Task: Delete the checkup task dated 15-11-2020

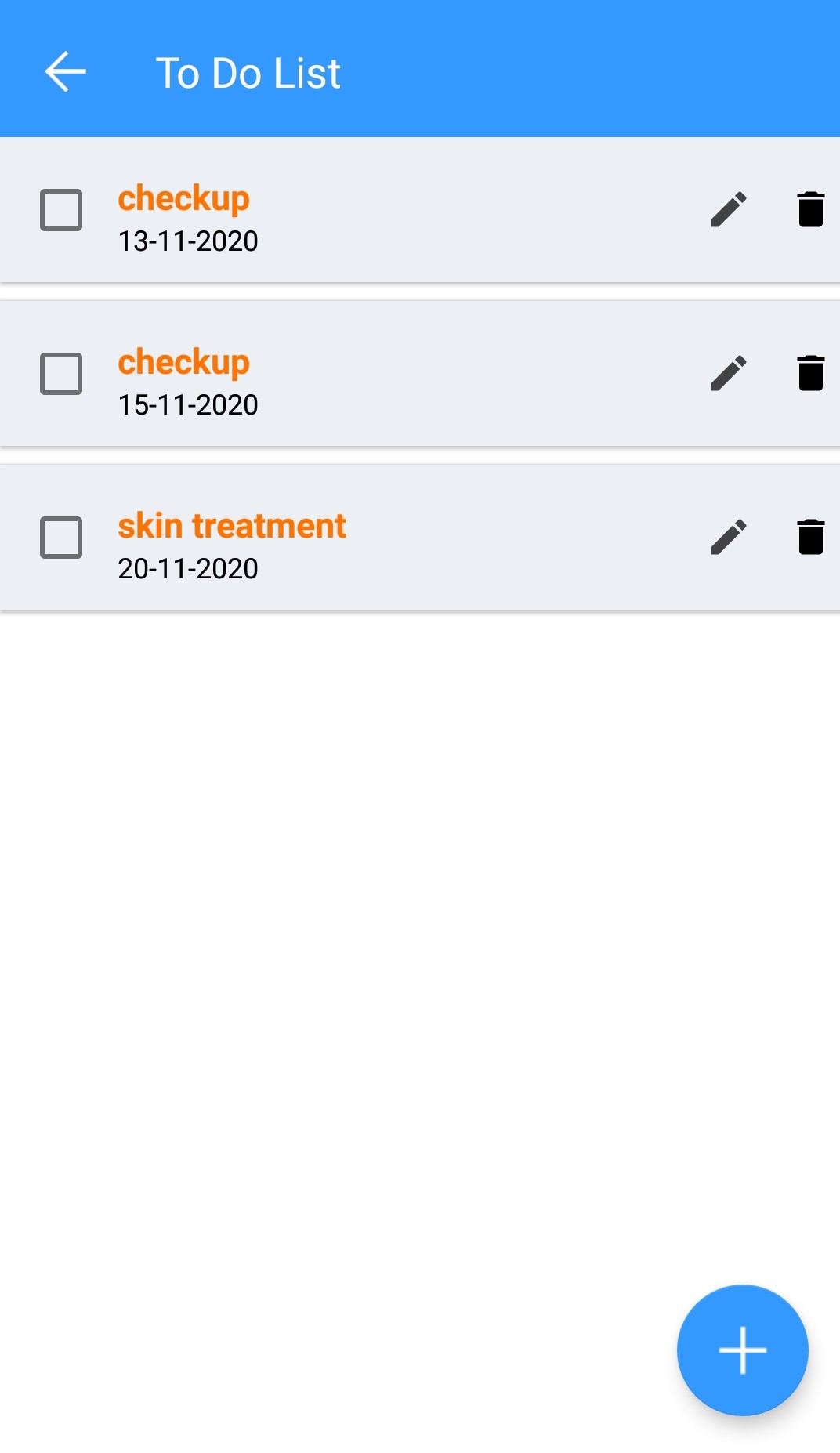Action: [x=810, y=373]
